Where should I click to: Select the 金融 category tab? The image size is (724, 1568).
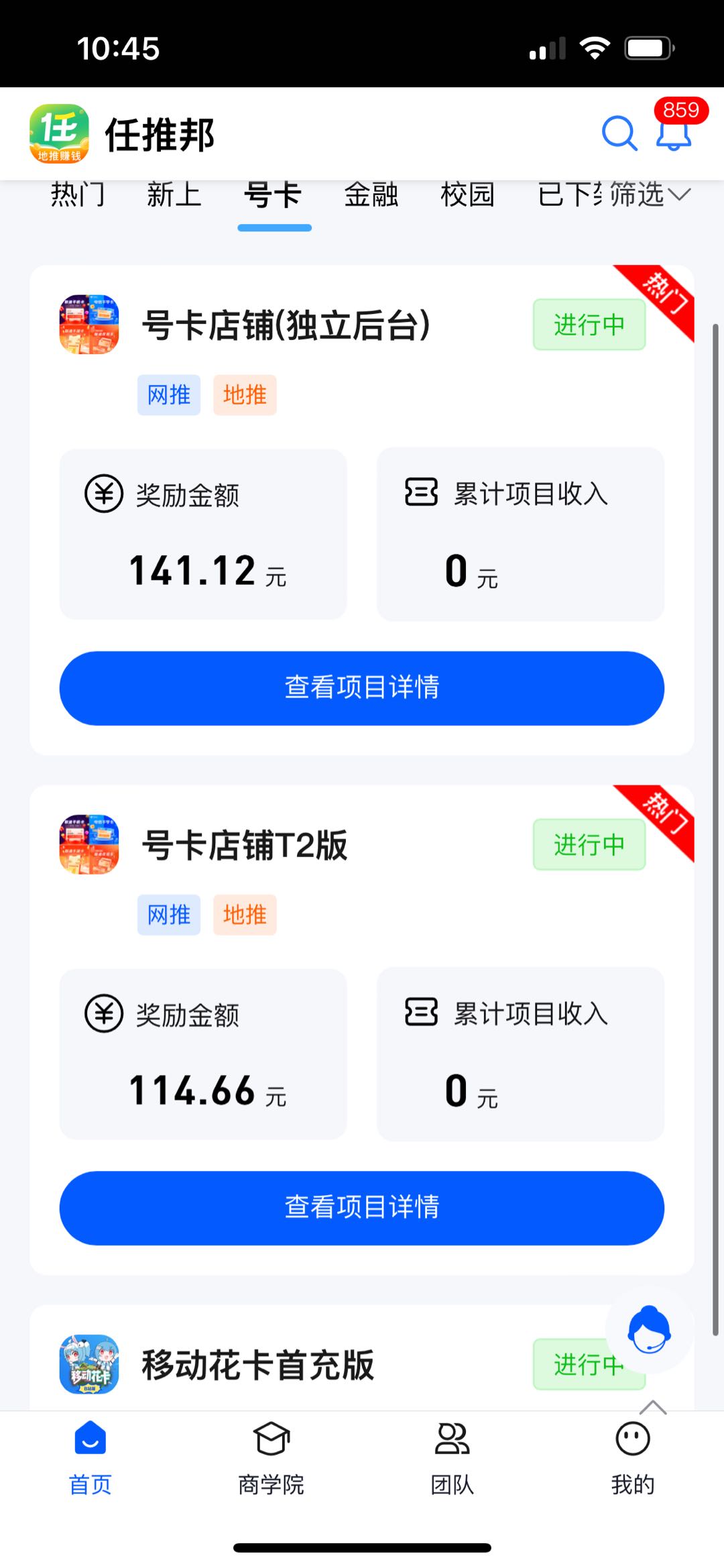371,195
